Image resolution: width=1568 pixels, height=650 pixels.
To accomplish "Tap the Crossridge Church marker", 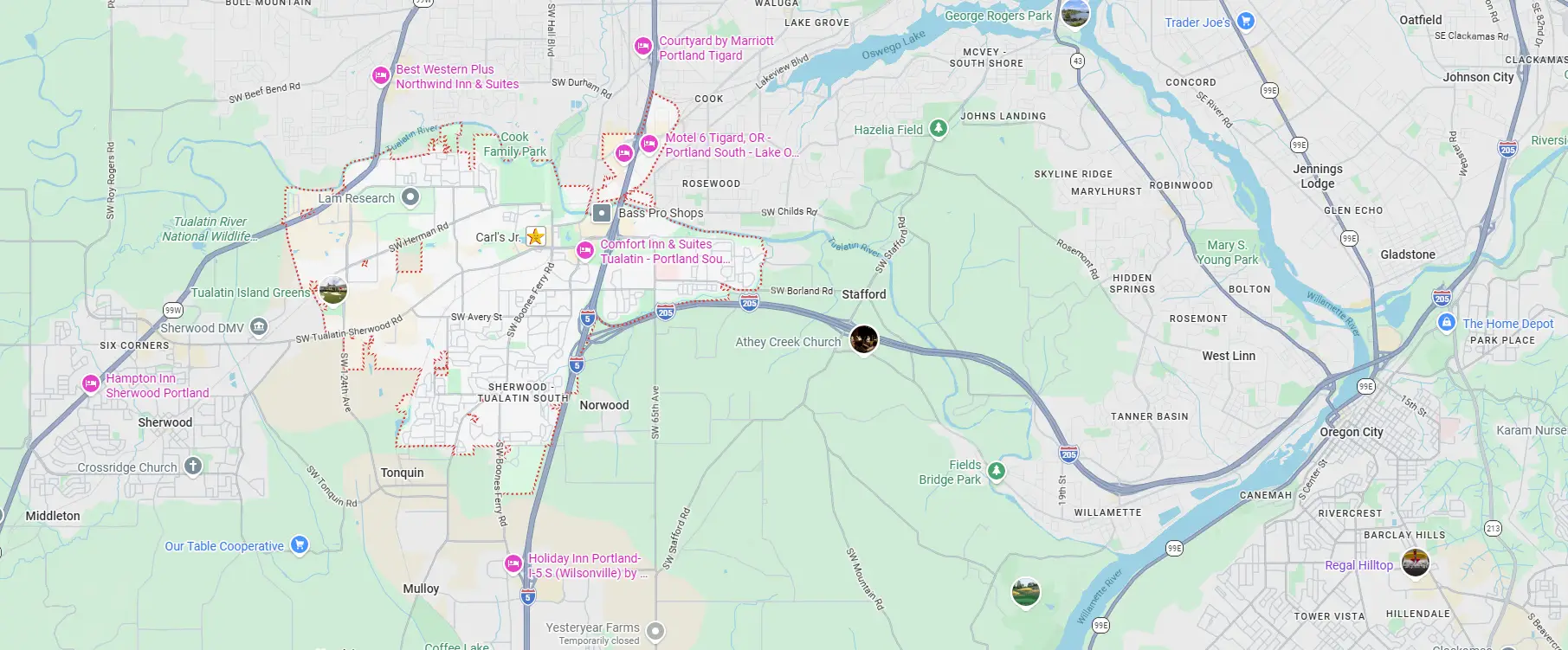I will (193, 466).
